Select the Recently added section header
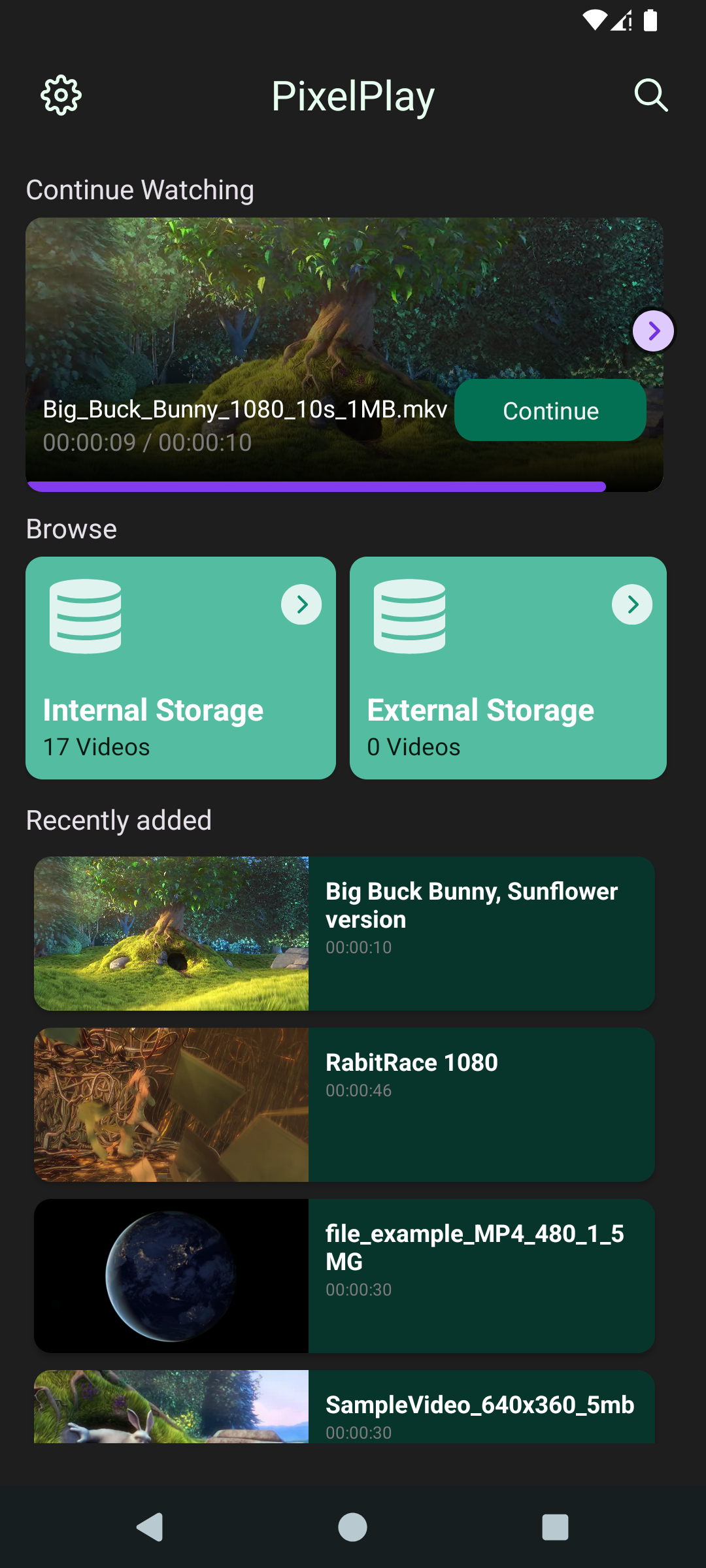 click(118, 820)
